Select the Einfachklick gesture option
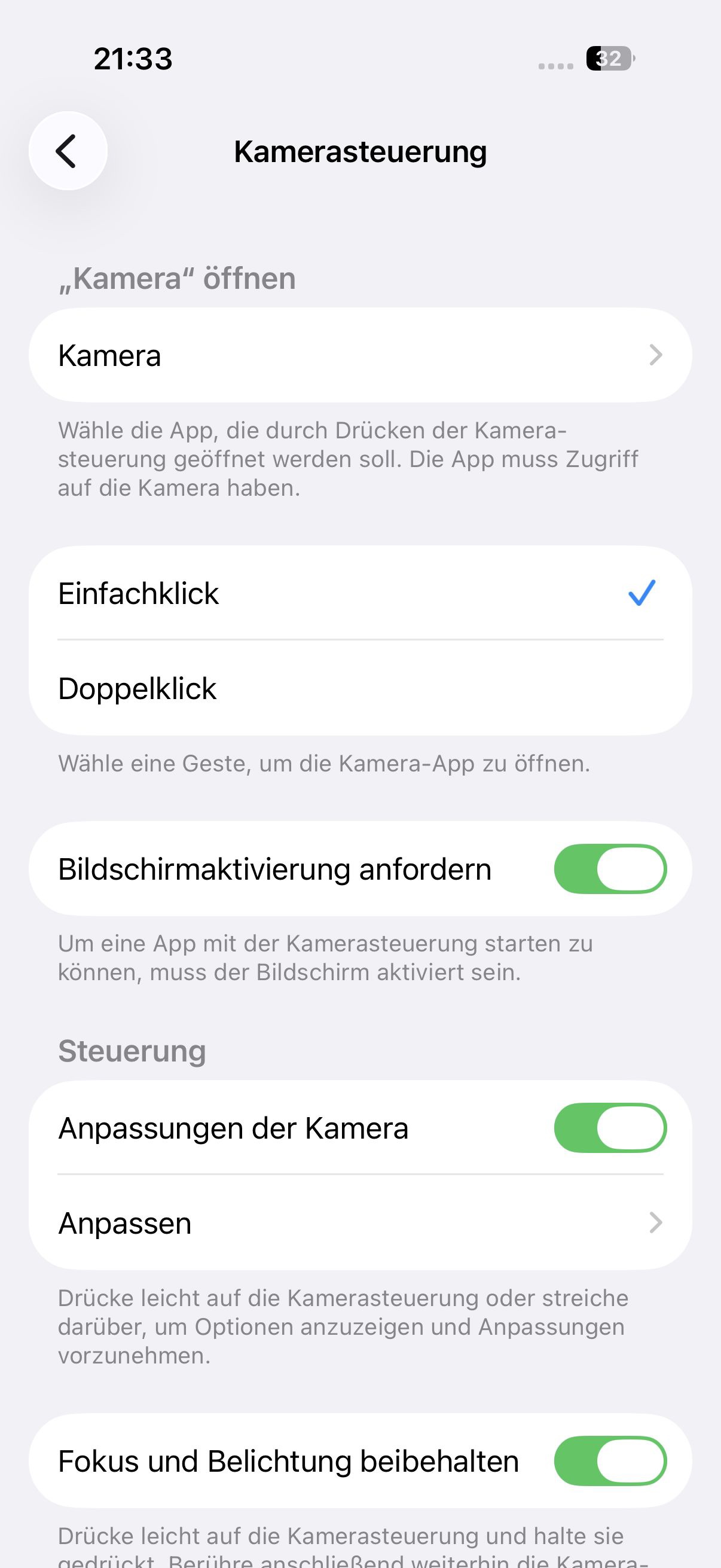Image resolution: width=721 pixels, height=1568 pixels. pyautogui.click(x=360, y=593)
